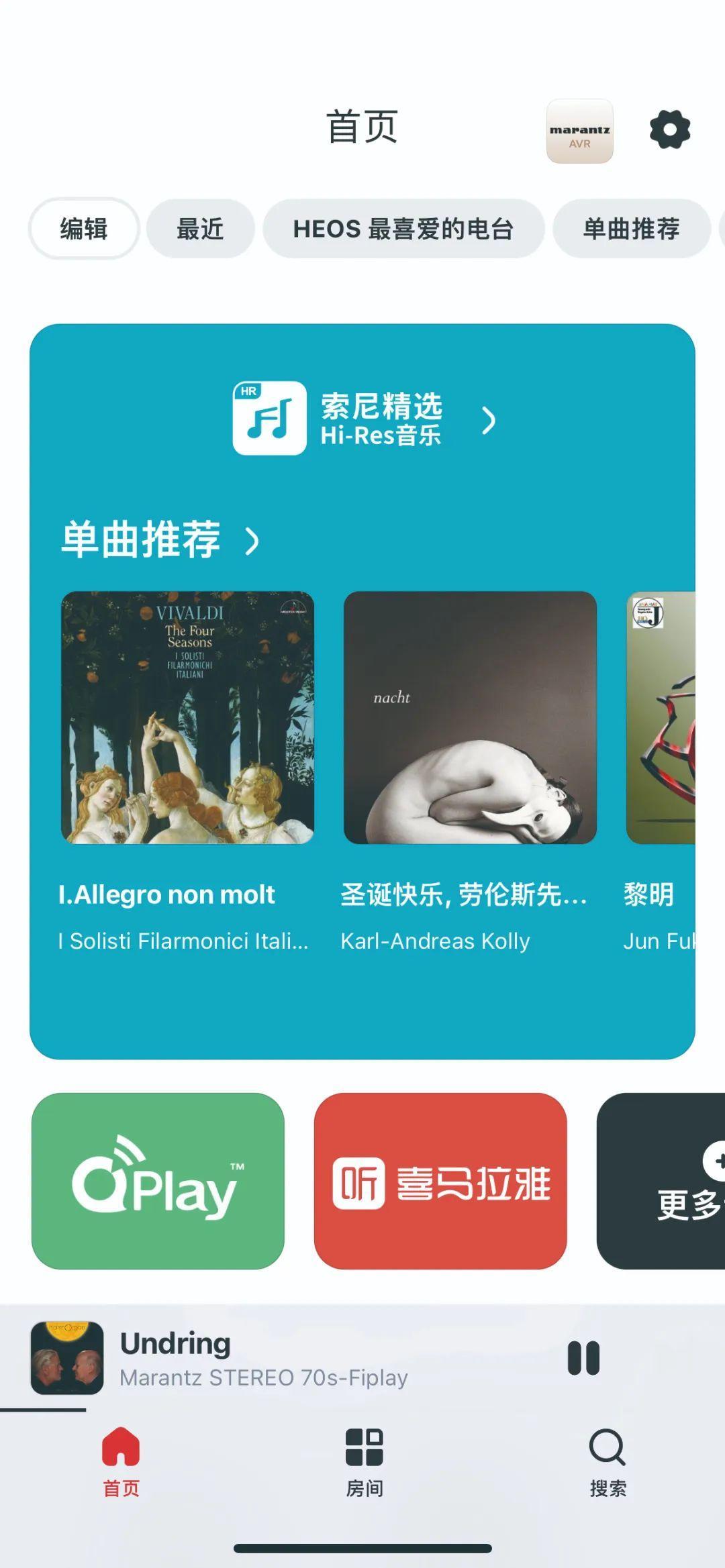Select the 最近 chip
Viewport: 725px width, 1568px height.
pos(200,229)
